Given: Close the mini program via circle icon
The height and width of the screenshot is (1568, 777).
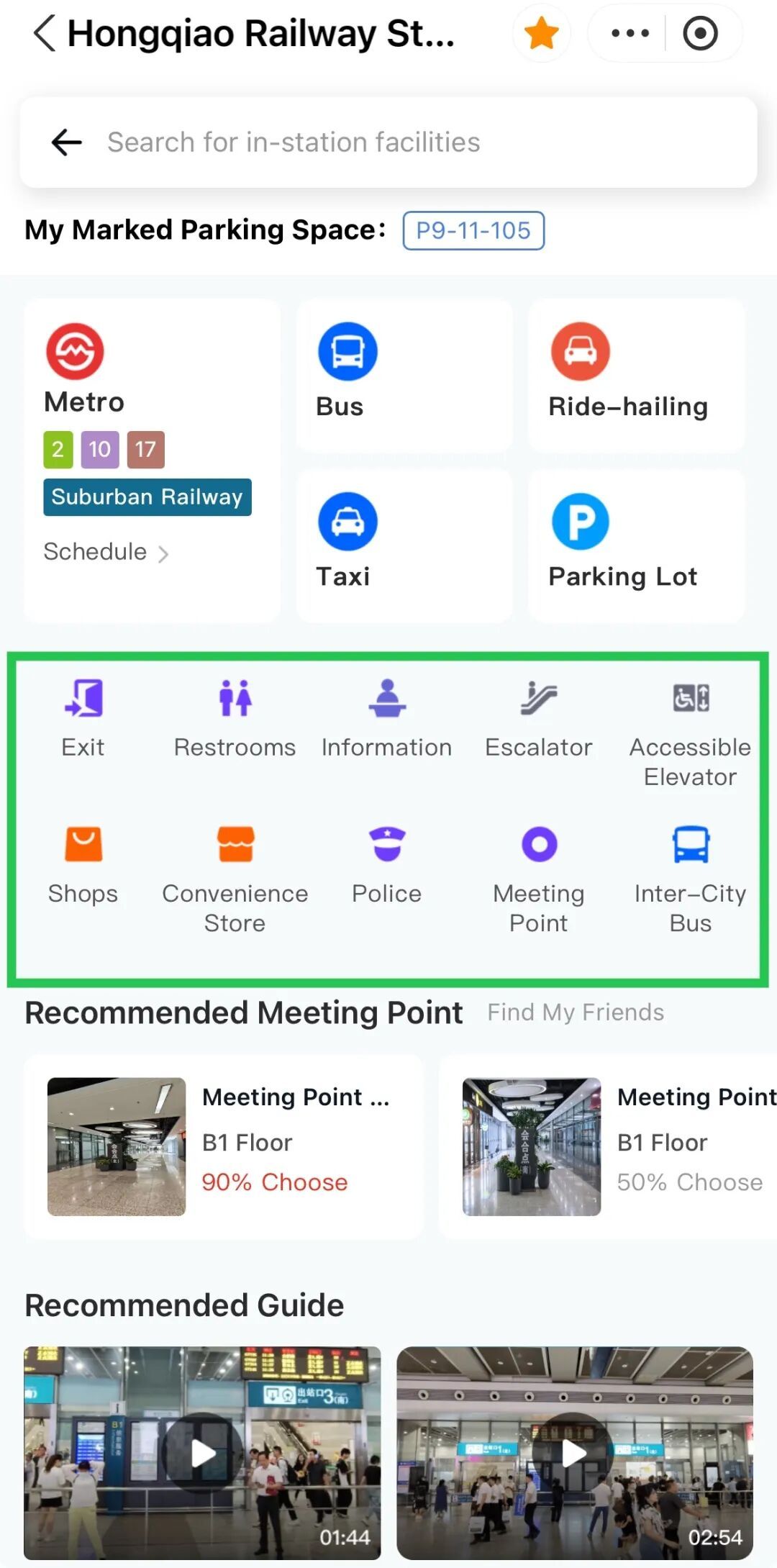Looking at the screenshot, I should point(700,34).
